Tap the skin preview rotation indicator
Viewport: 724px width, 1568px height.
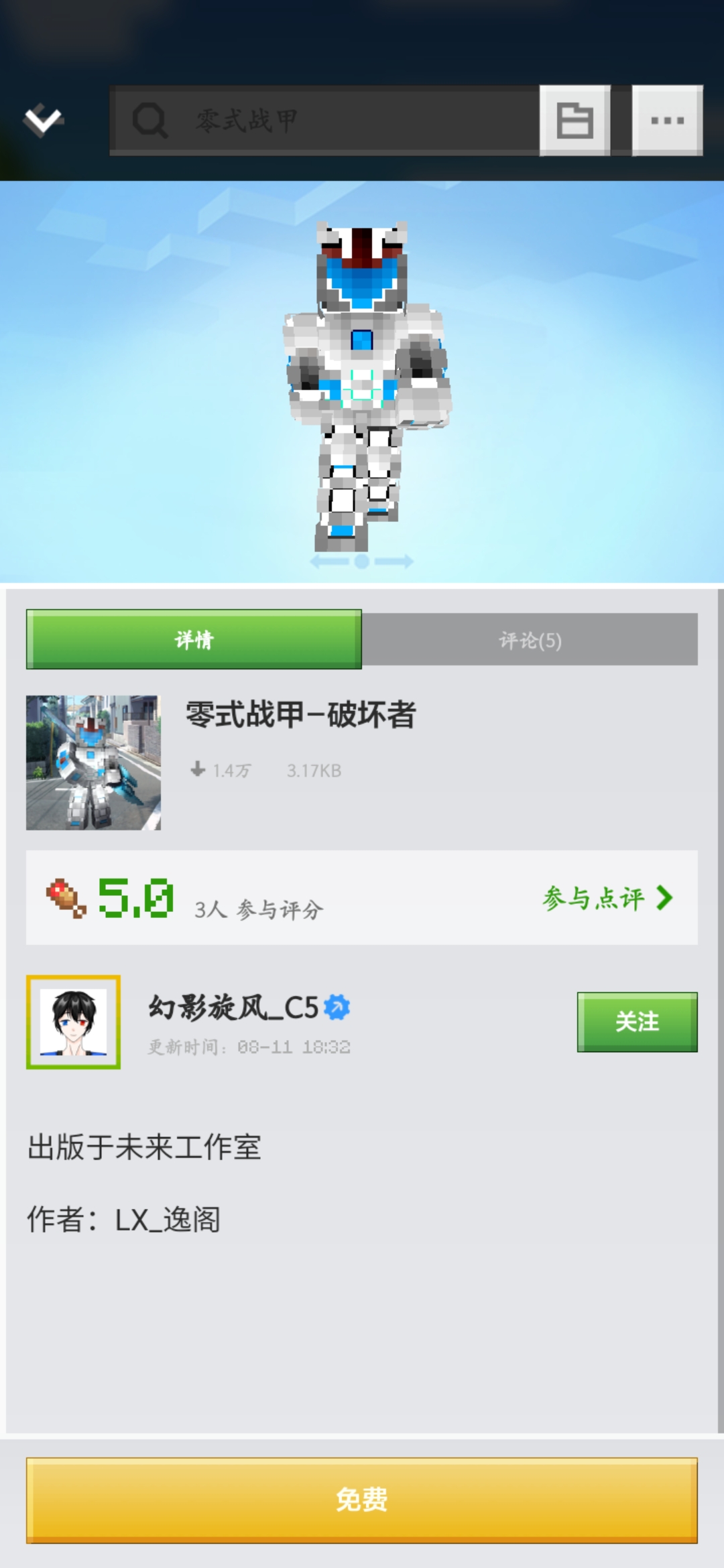coord(362,561)
